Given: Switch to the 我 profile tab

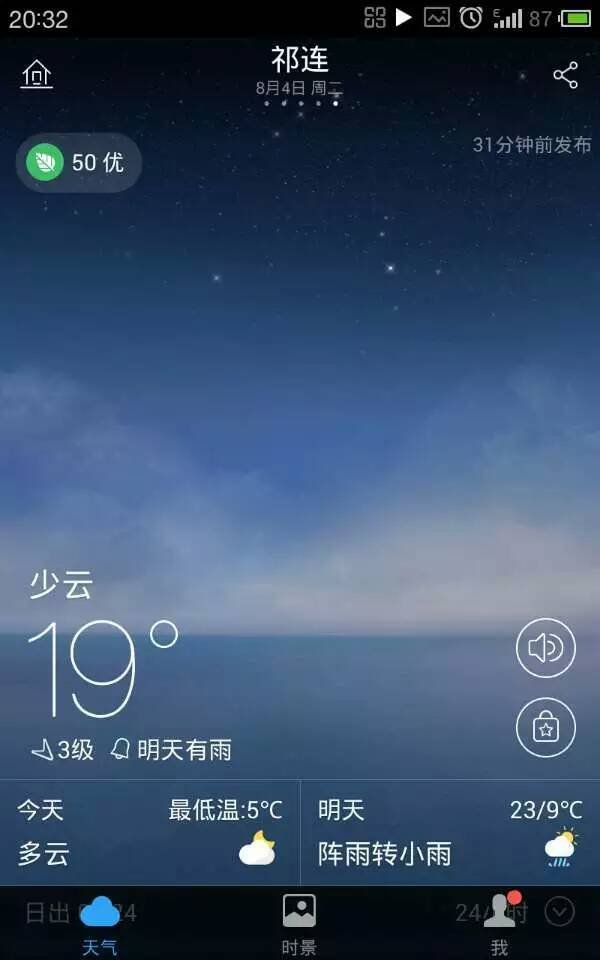Looking at the screenshot, I should 499,923.
